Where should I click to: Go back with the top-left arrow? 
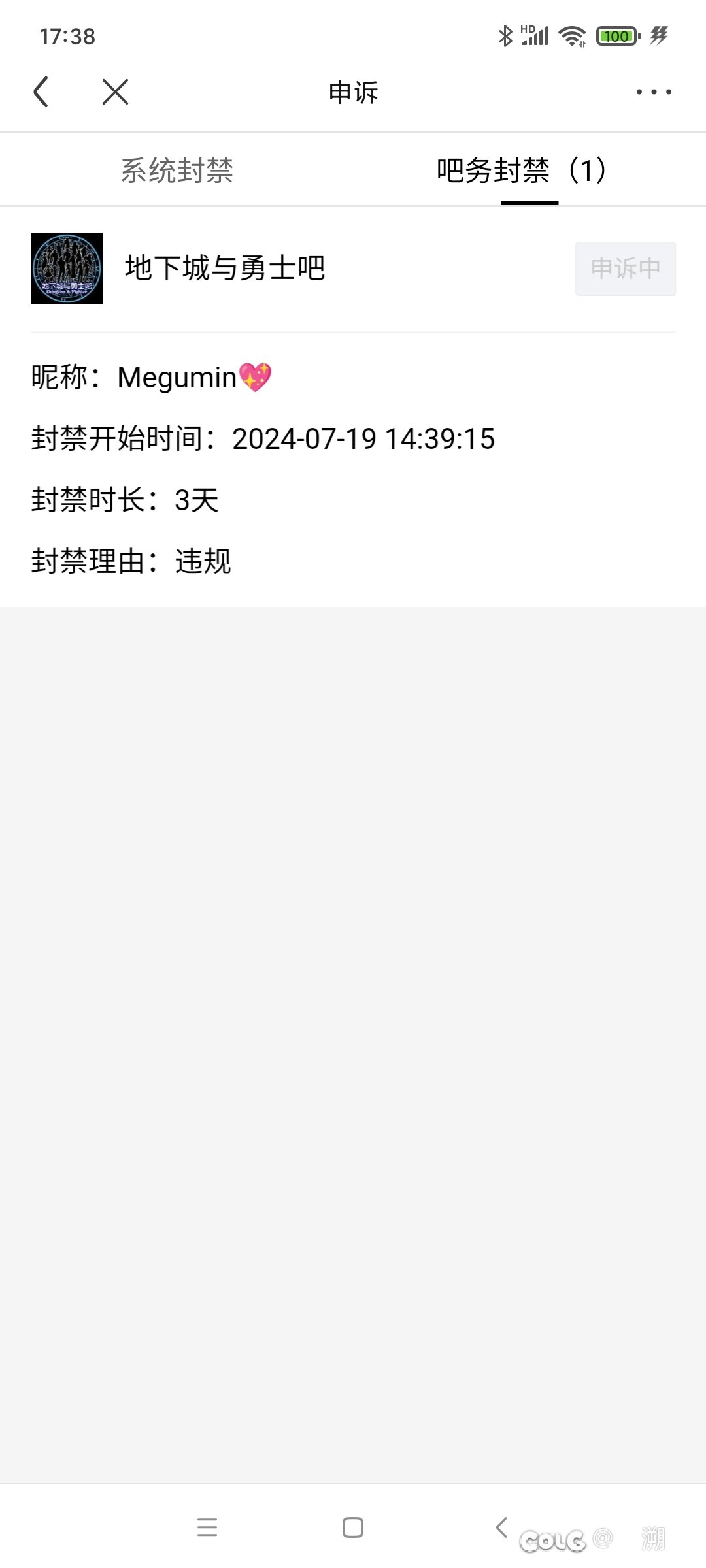(x=41, y=91)
